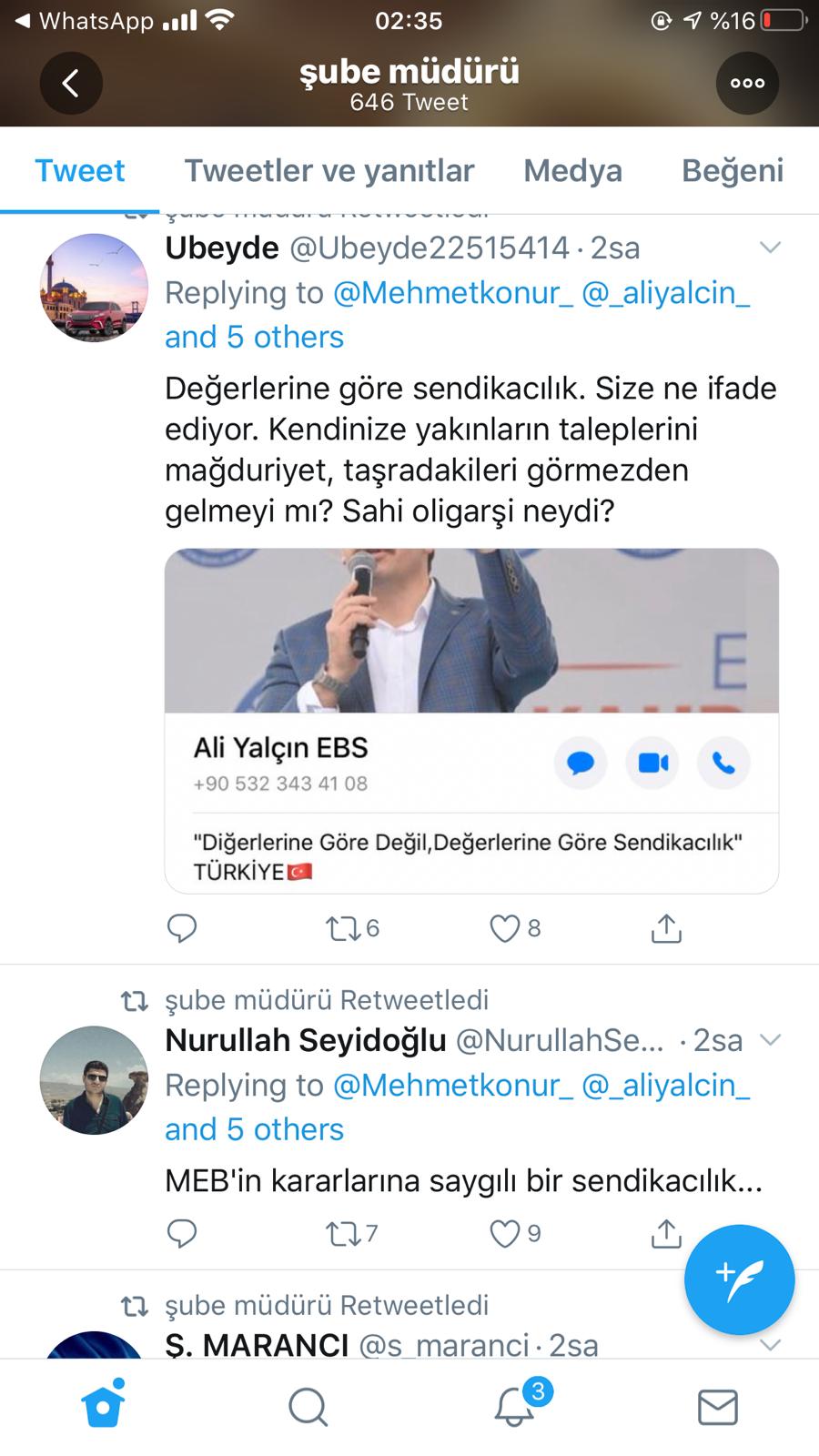This screenshot has height=1456, width=819.
Task: Expand the options chevron on Ubeyde's tweet
Action: click(x=770, y=248)
